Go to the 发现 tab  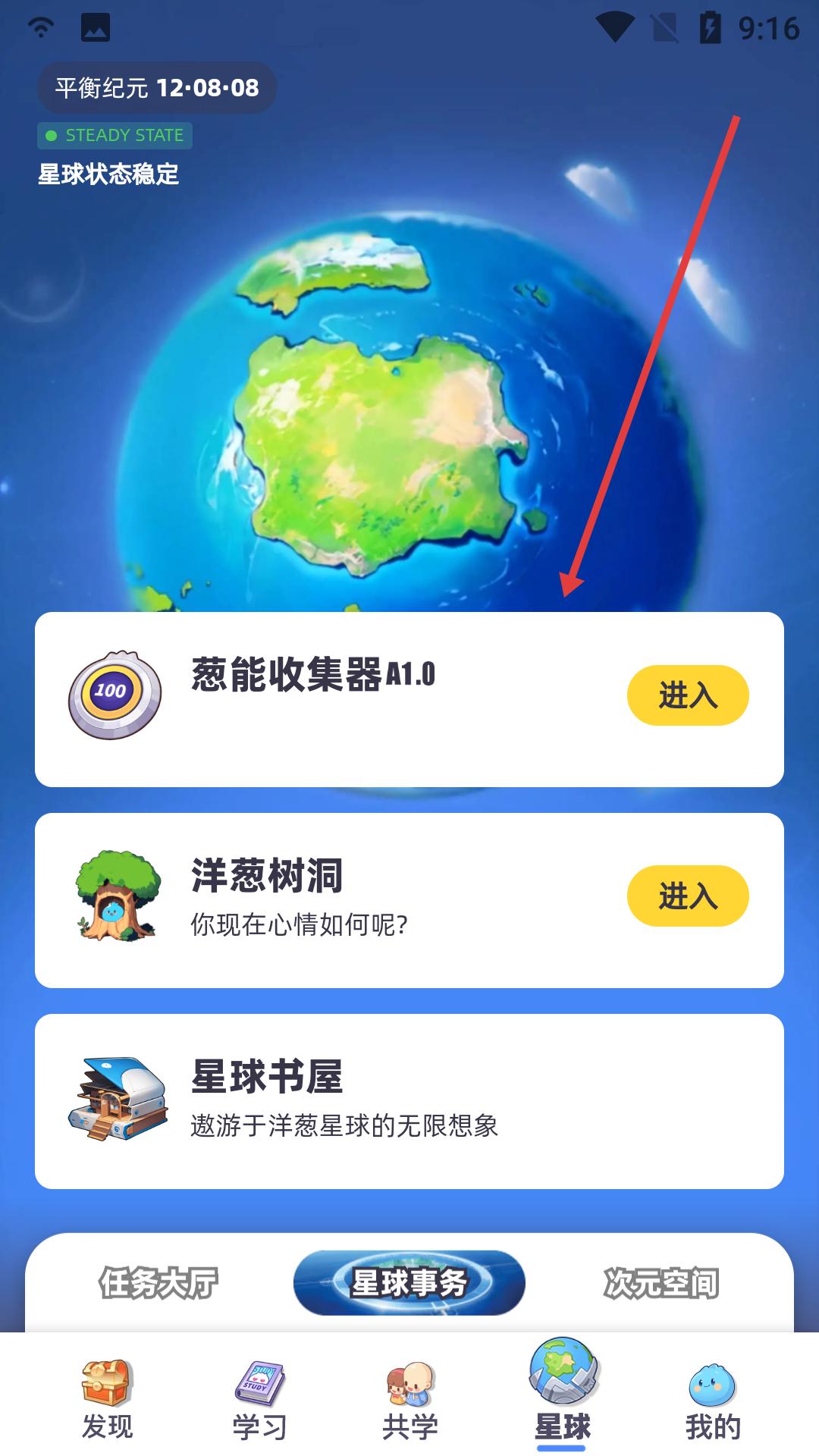[x=107, y=1401]
